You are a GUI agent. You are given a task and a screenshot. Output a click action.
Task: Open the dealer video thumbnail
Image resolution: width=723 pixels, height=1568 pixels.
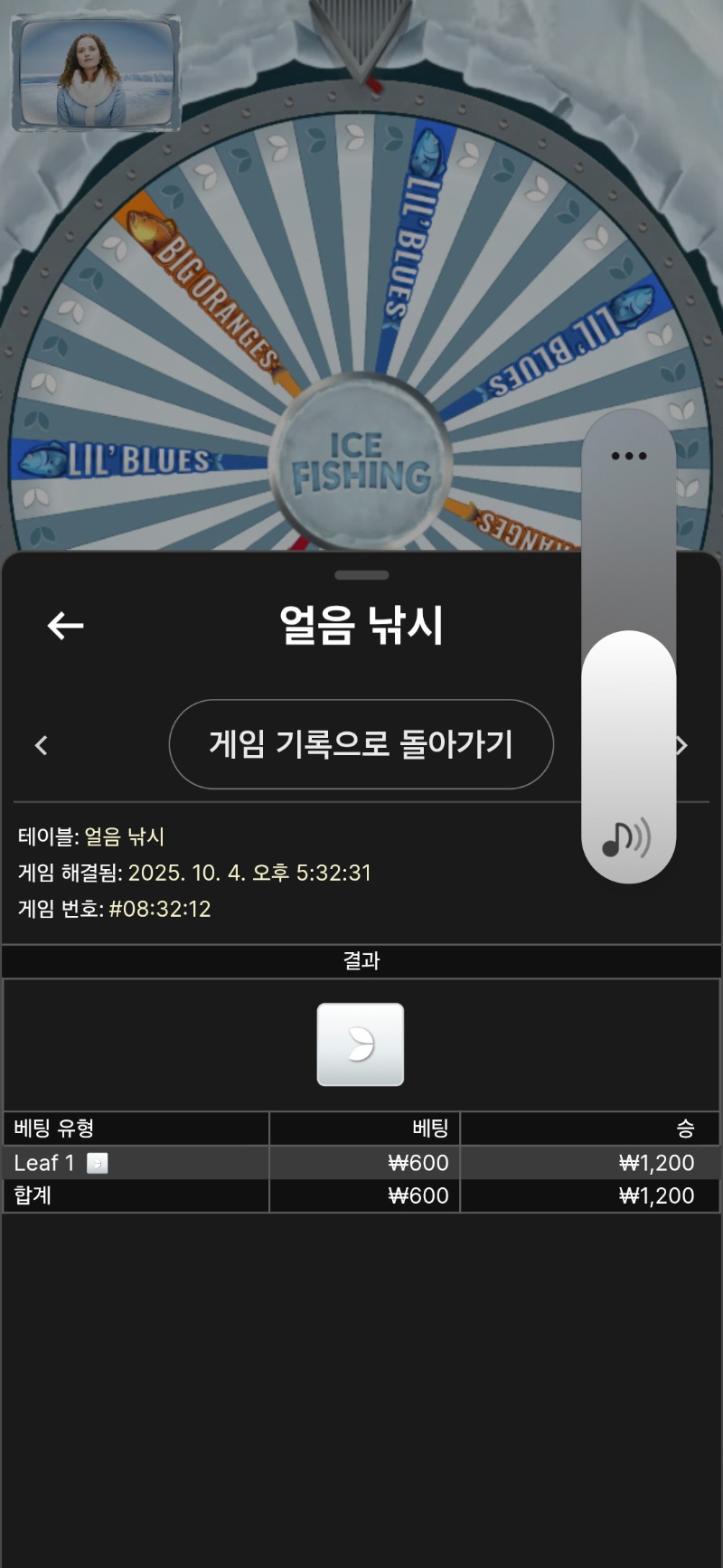click(96, 73)
